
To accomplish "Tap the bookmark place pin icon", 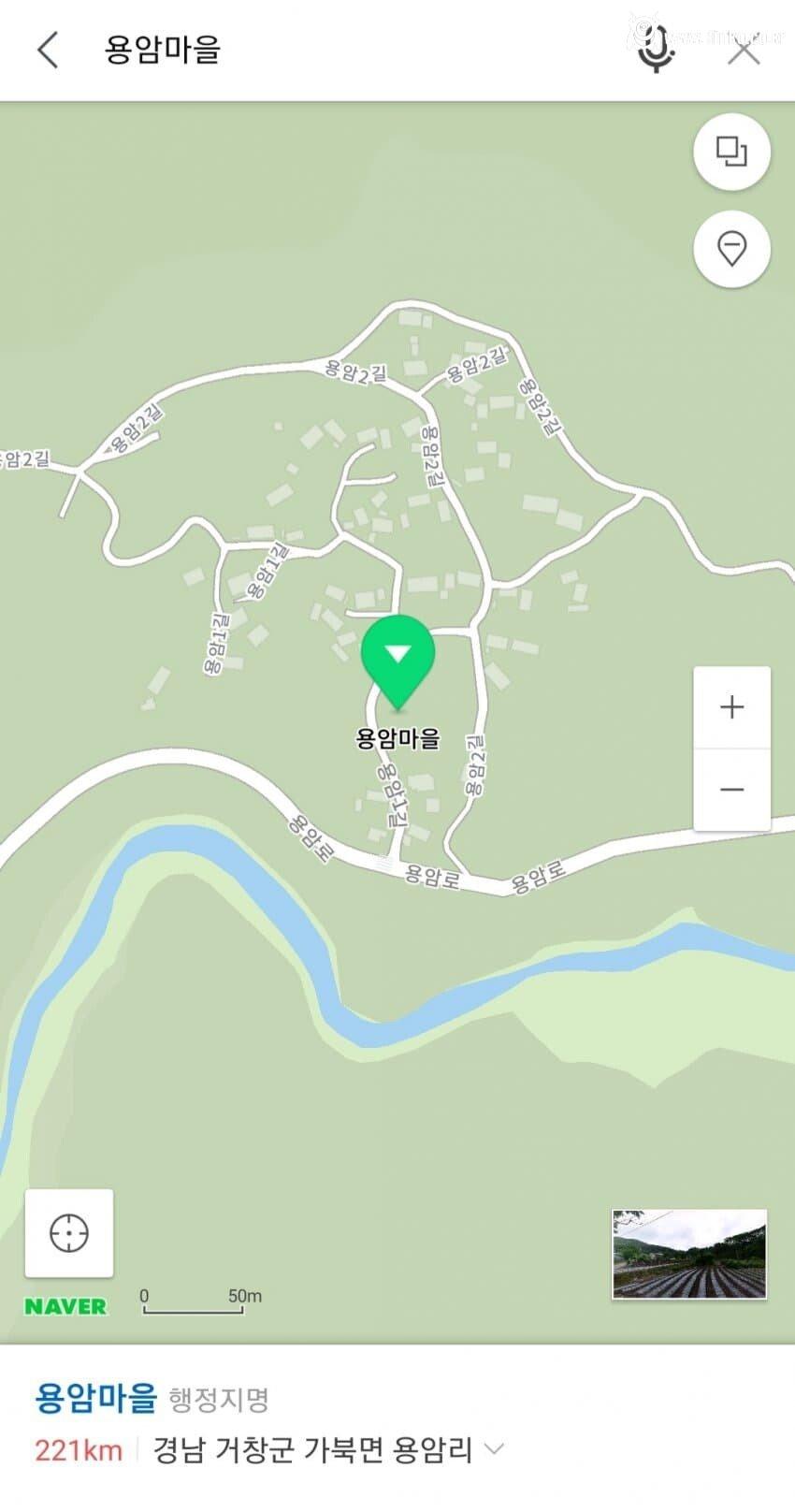I will click(x=731, y=248).
